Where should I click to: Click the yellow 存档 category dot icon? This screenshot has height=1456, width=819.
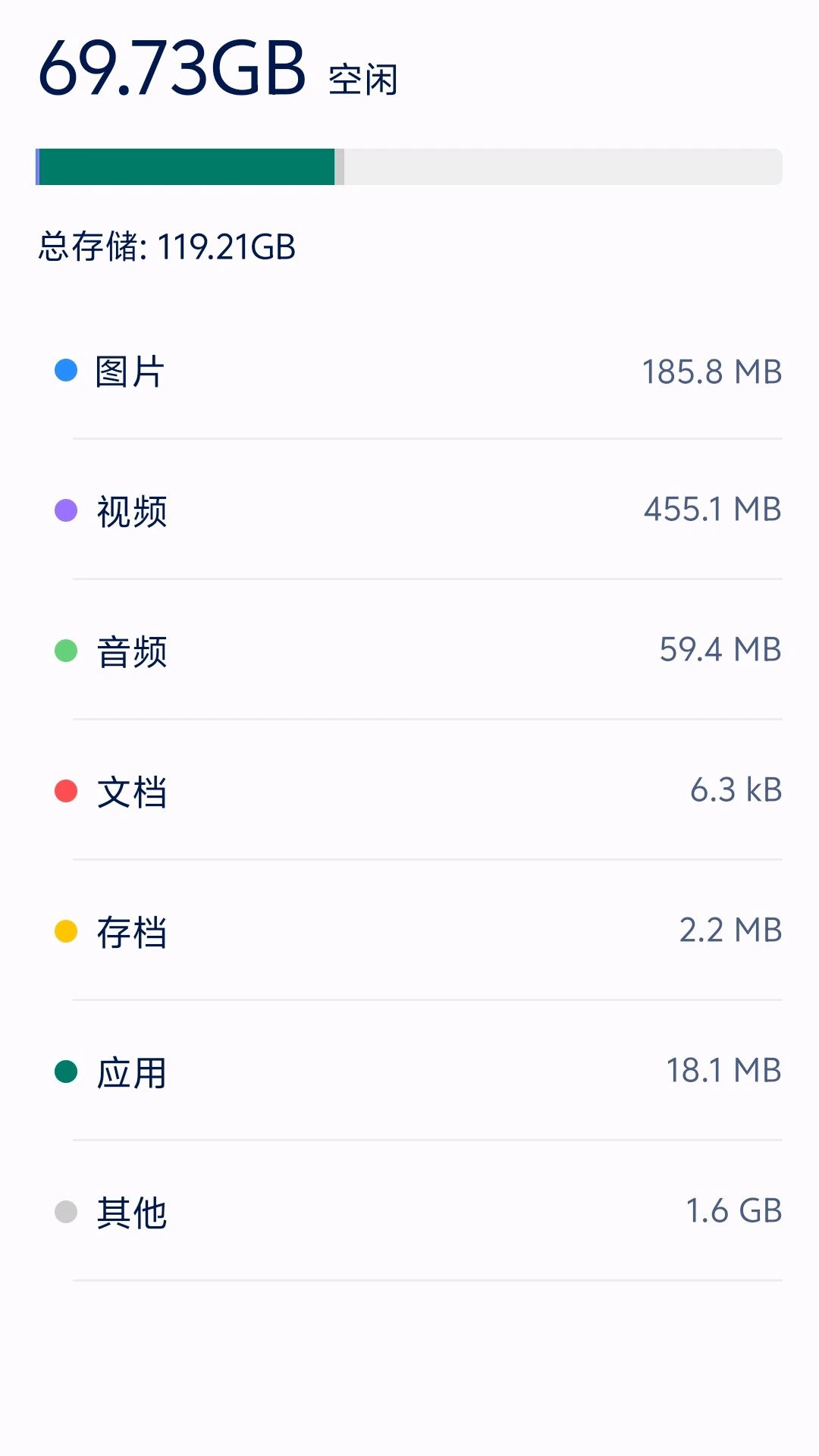point(67,930)
